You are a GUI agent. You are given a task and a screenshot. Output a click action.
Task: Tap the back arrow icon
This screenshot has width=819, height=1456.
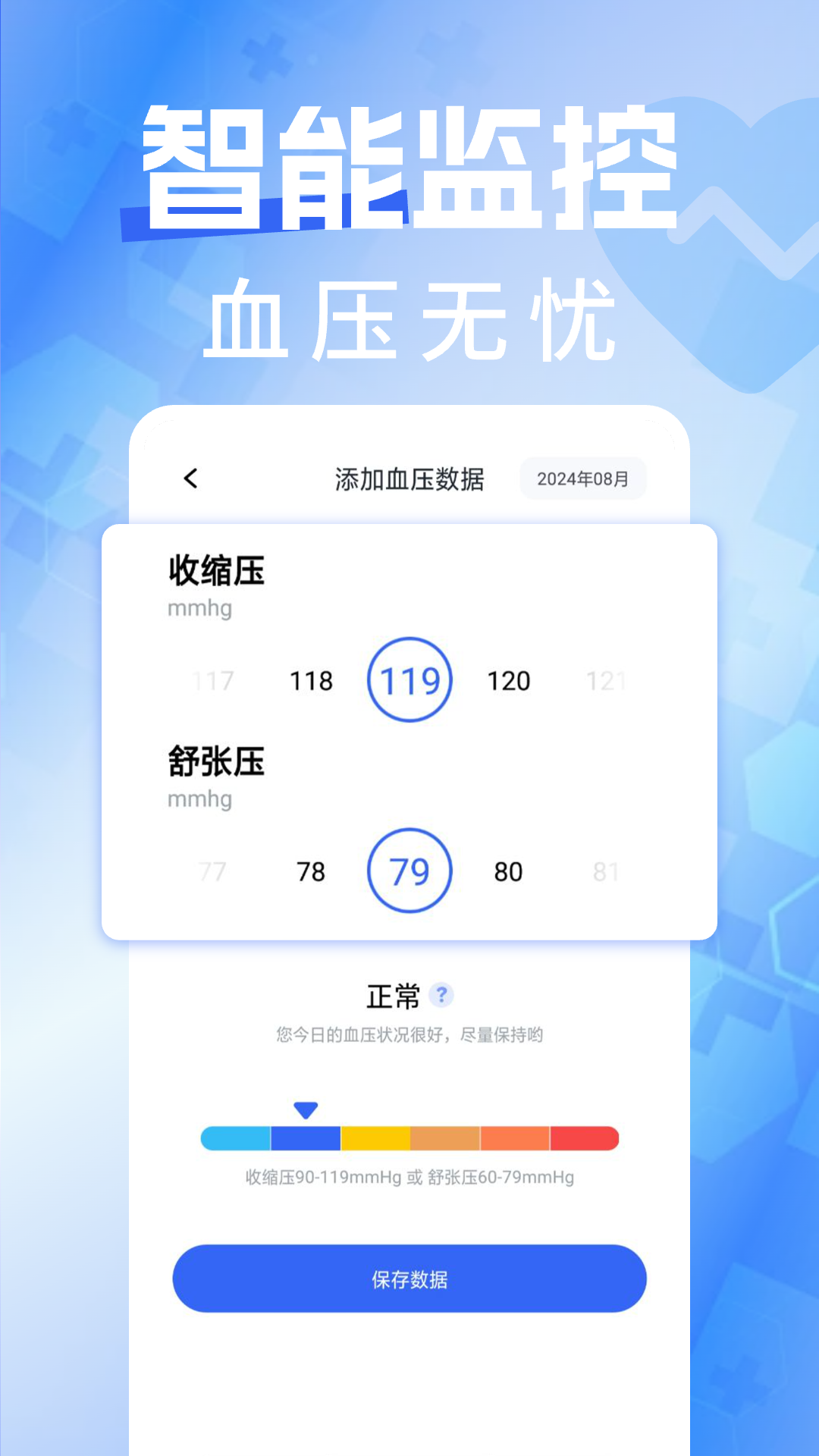tap(190, 478)
